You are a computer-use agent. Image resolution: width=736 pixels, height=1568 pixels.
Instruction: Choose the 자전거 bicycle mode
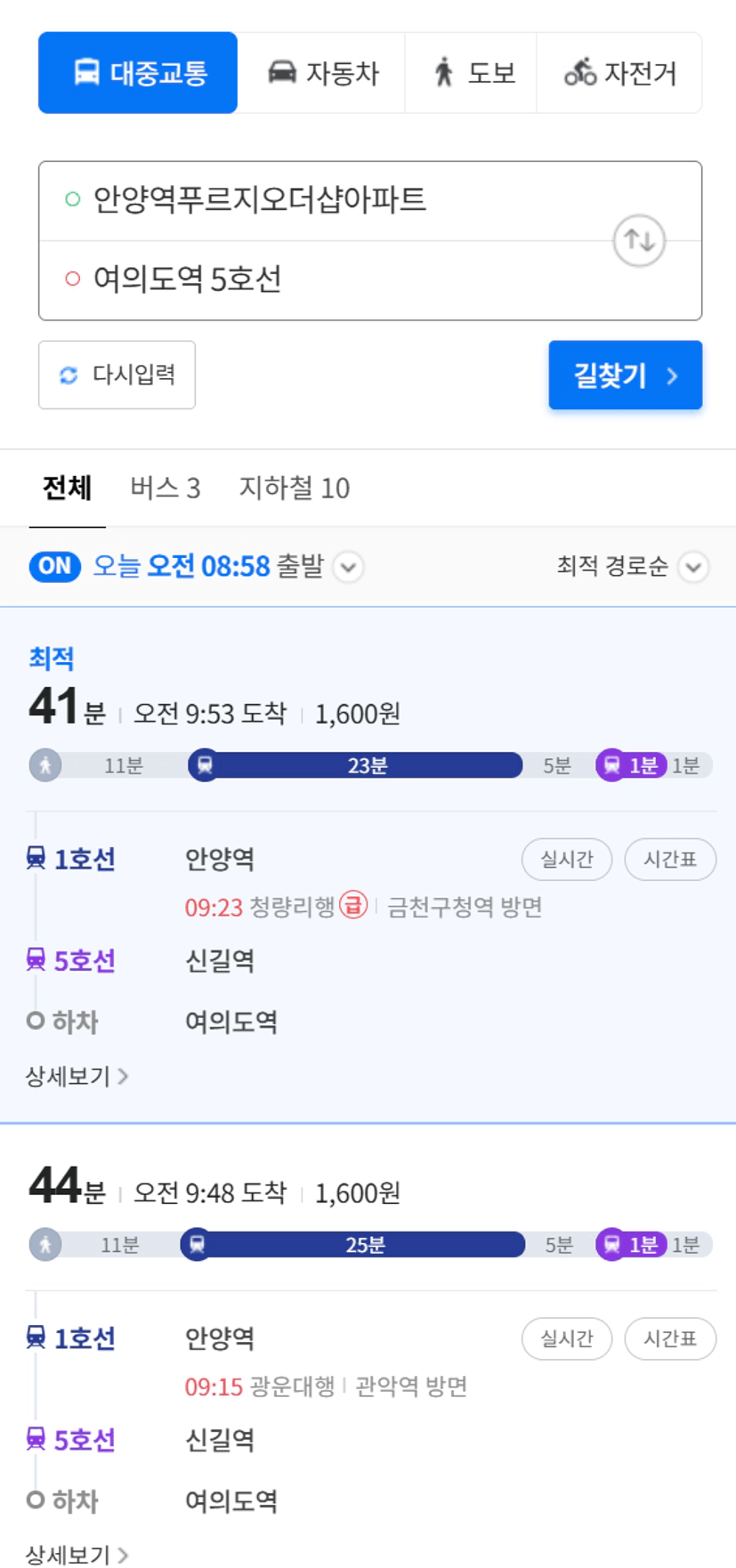619,73
